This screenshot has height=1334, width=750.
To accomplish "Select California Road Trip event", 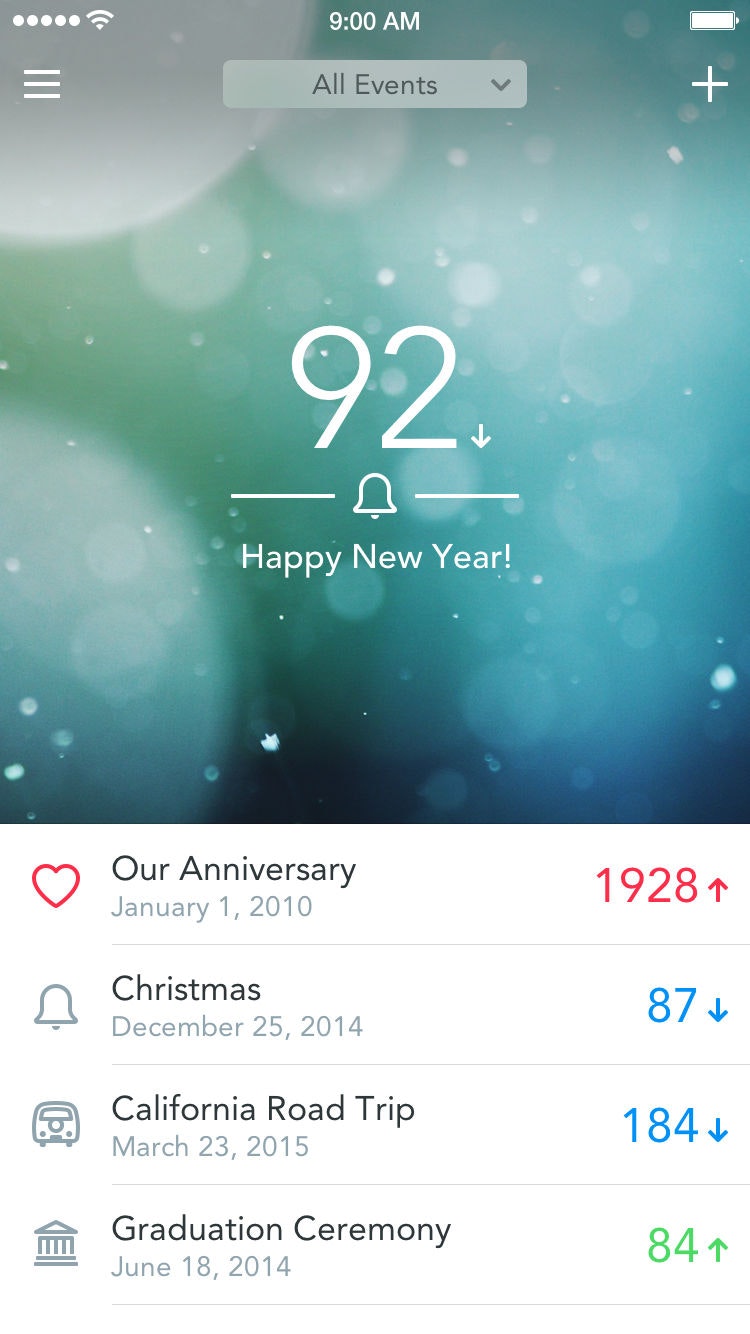I will (x=375, y=1126).
